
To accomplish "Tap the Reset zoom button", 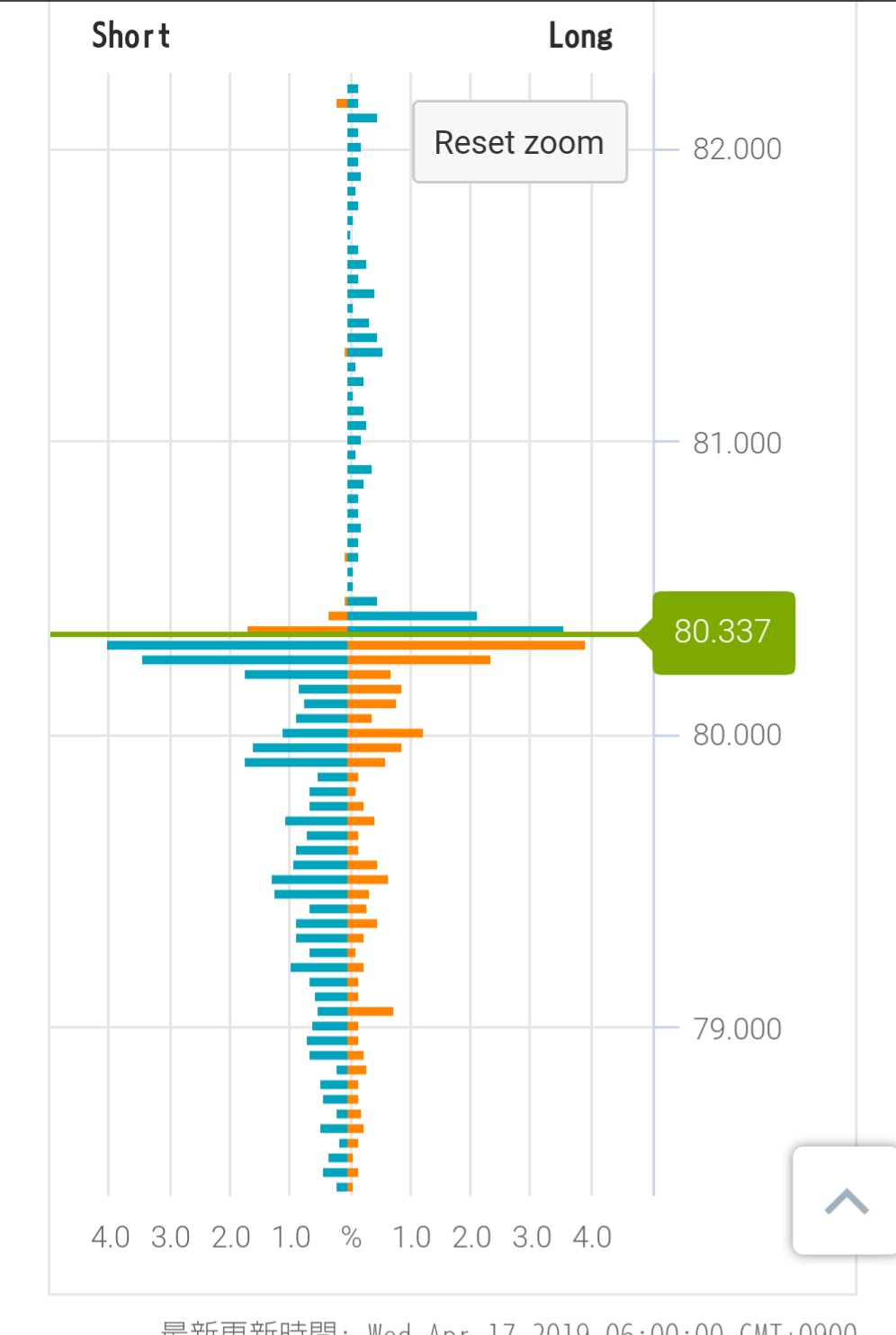I will pyautogui.click(x=519, y=142).
